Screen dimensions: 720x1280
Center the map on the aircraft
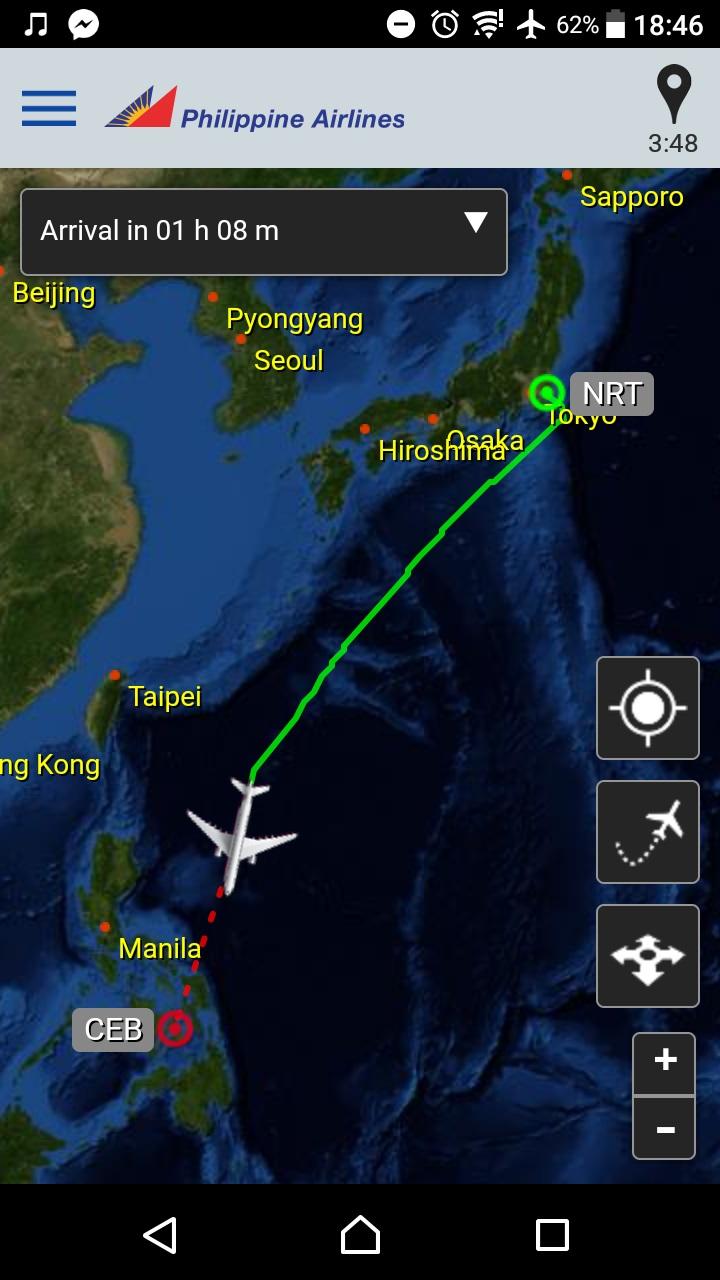[647, 708]
